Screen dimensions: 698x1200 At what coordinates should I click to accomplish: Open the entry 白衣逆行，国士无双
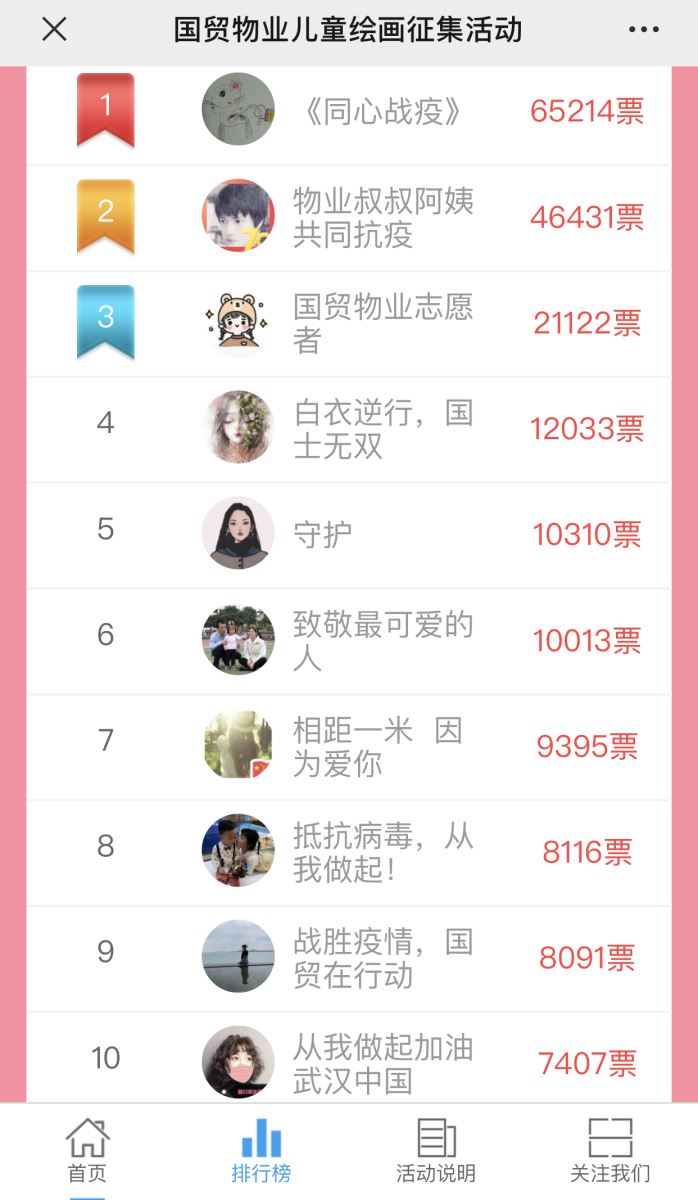point(383,429)
